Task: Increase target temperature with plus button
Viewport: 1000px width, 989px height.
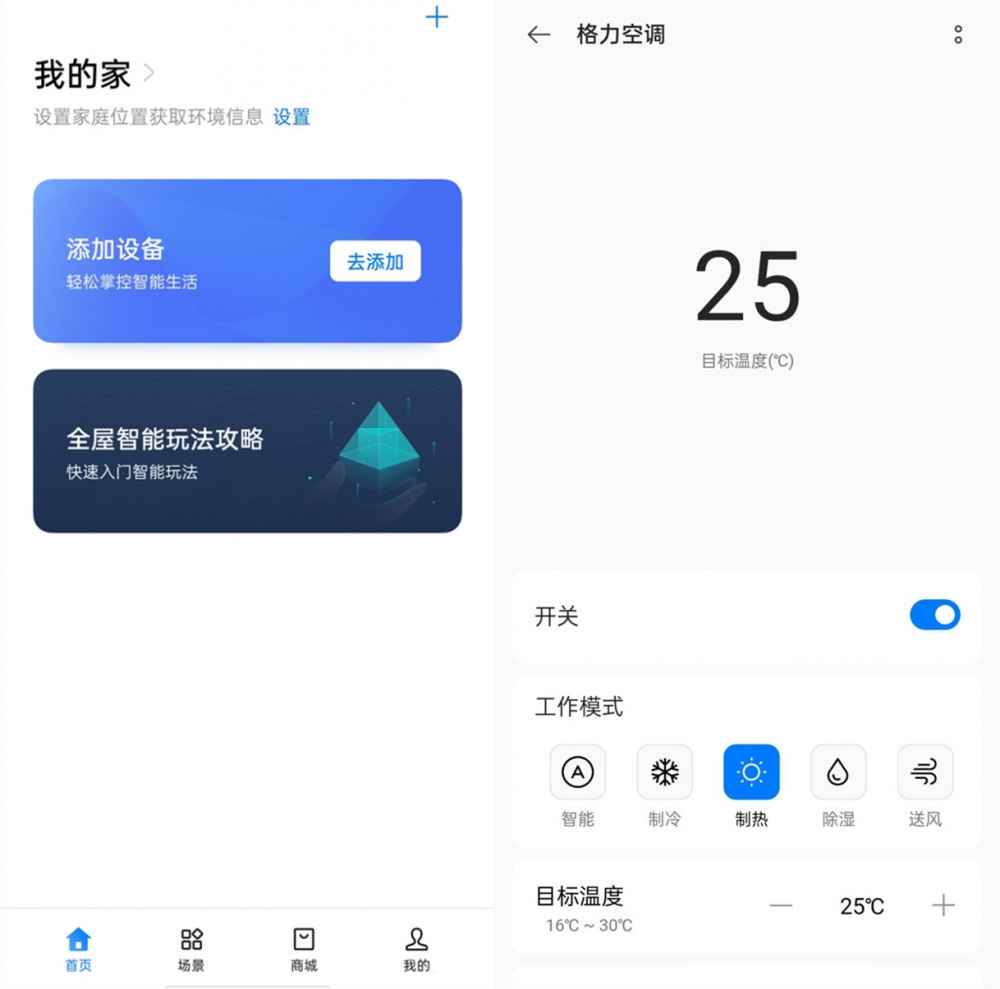Action: click(943, 906)
